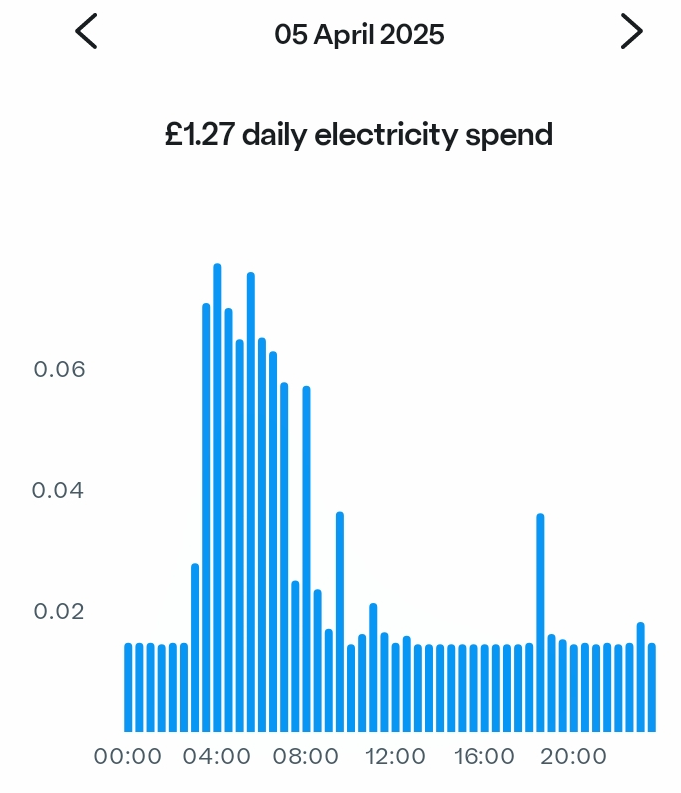
Task: Go to the next day's electricity usage
Action: (x=631, y=32)
